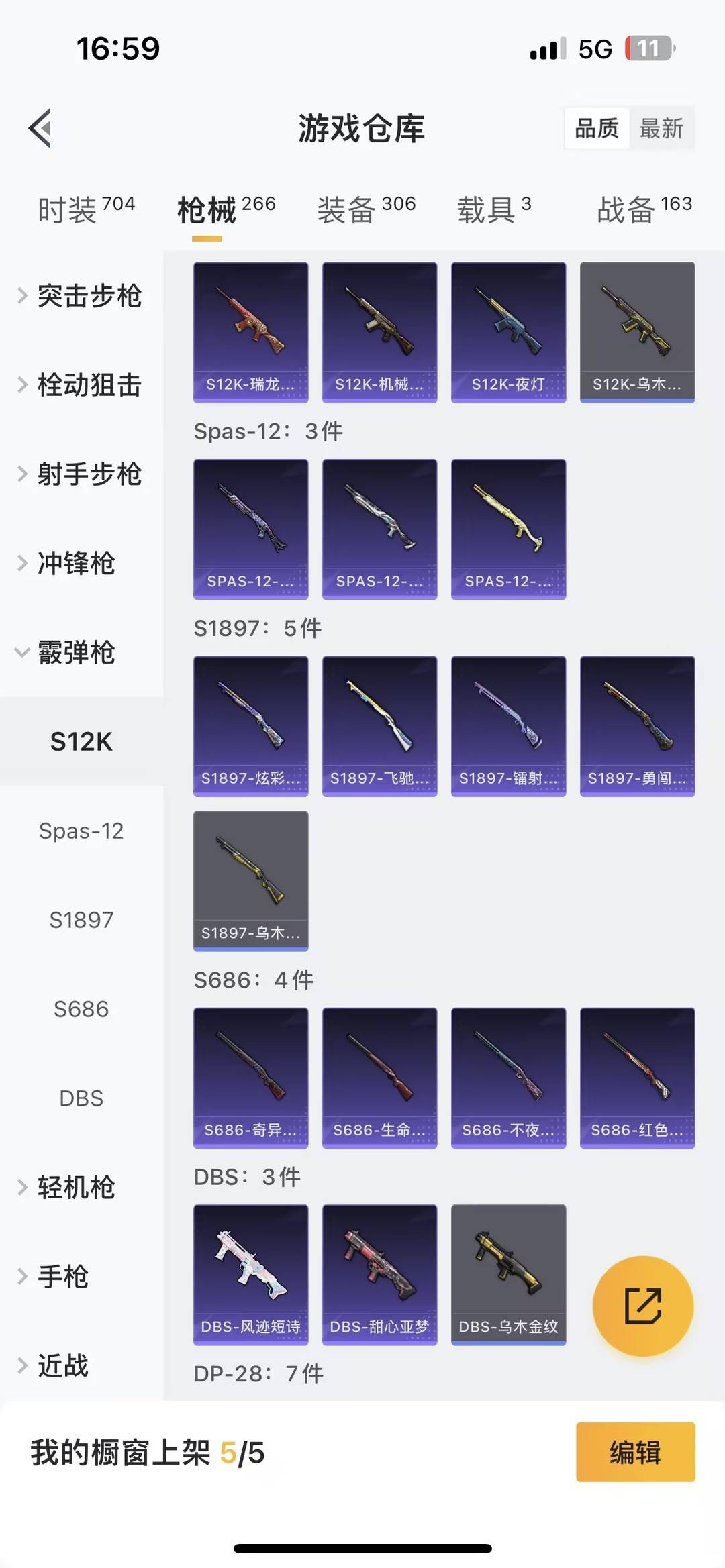This screenshot has height=1568, width=725.
Task: Select DBS in the sidebar
Action: [x=81, y=1098]
